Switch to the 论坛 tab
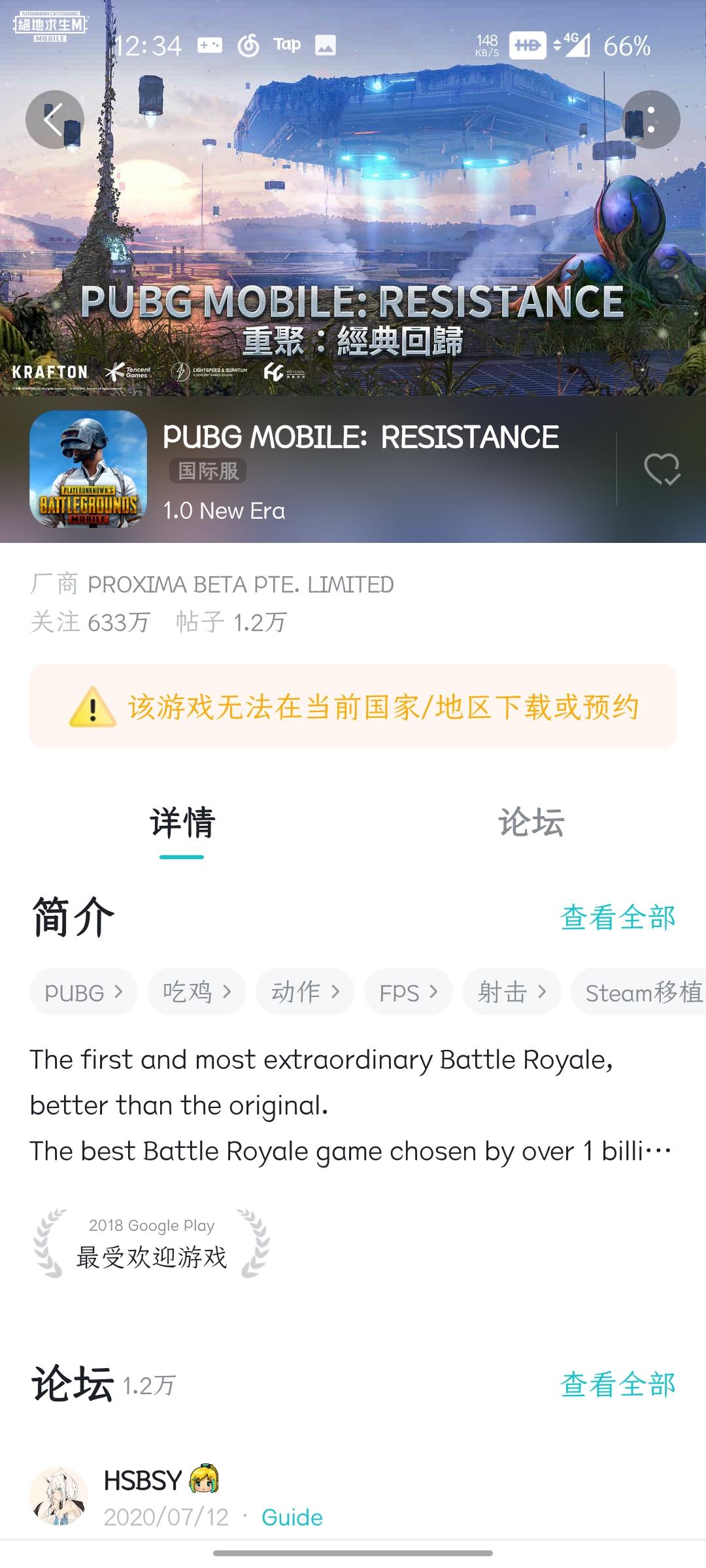 coord(531,822)
